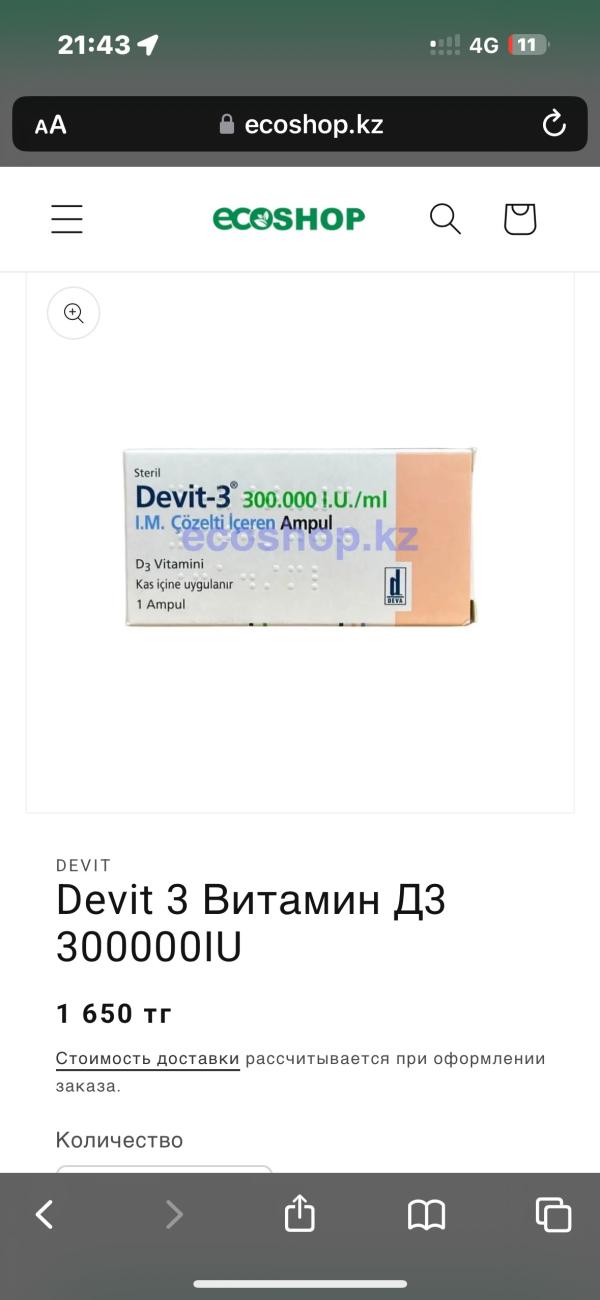Zoom the Devit-3 product image
This screenshot has height=1300, width=600.
point(74,313)
